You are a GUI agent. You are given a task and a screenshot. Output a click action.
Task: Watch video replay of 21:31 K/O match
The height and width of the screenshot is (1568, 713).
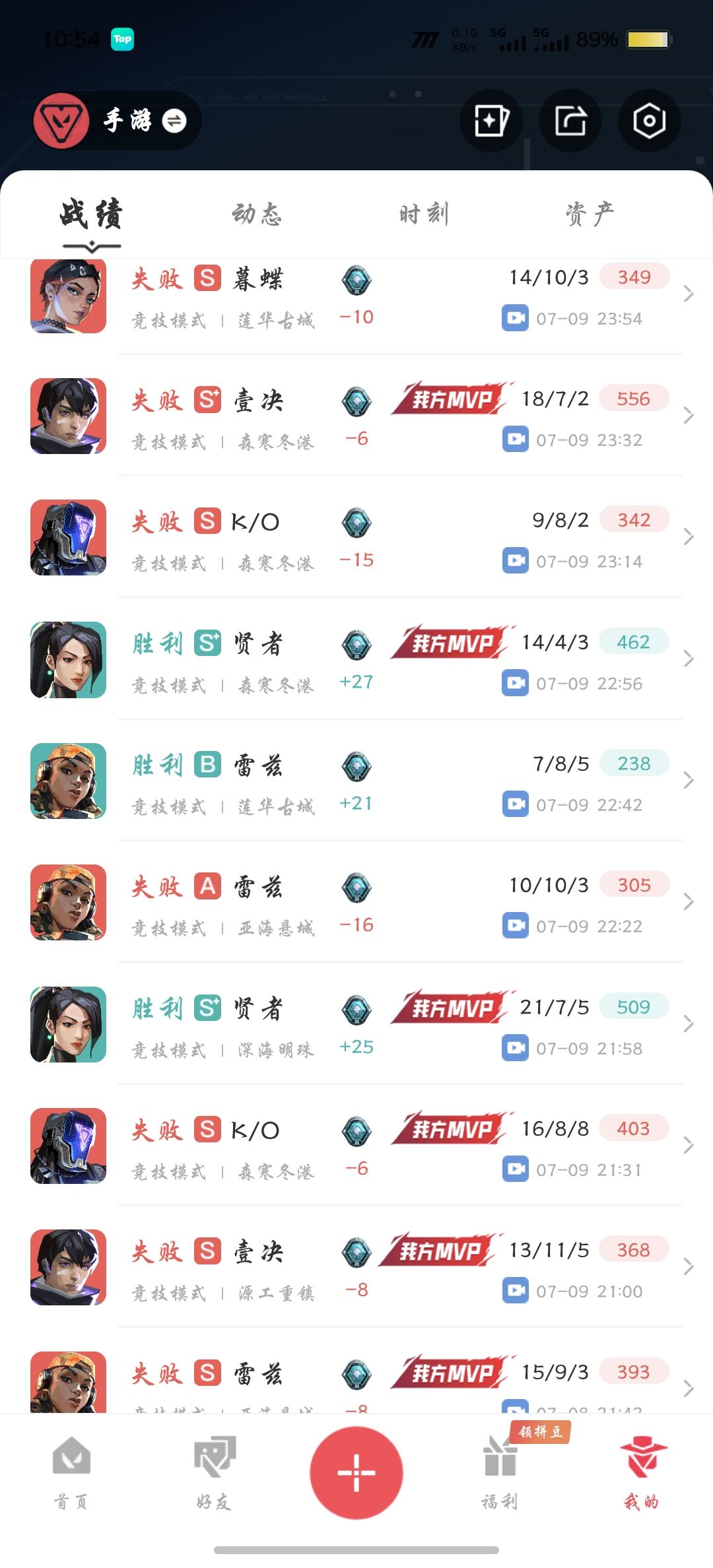(515, 1169)
